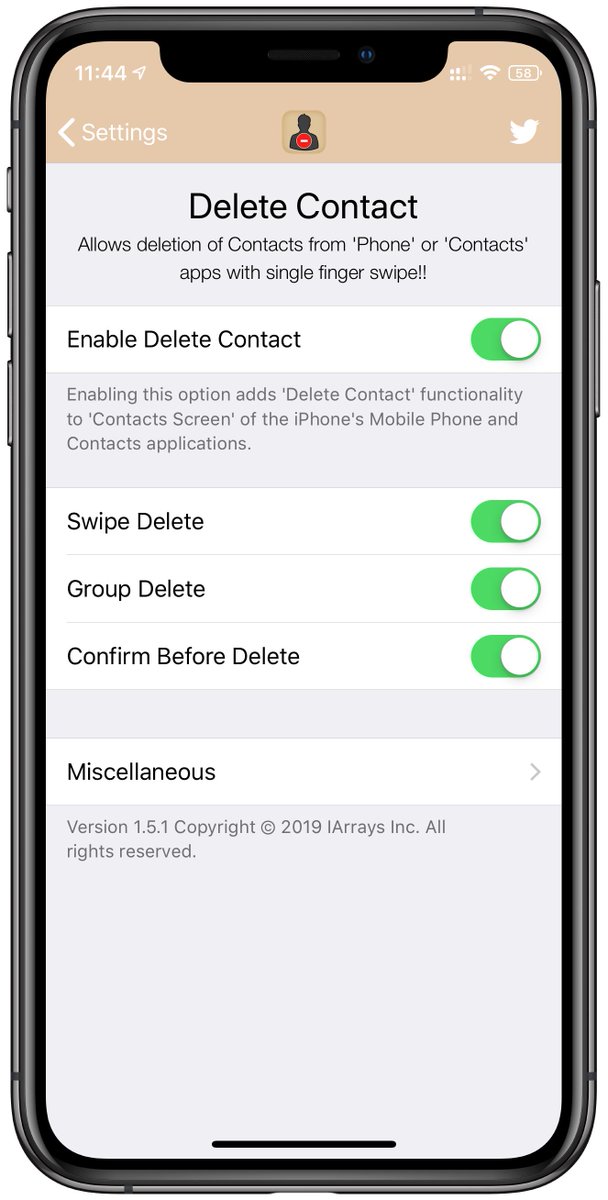Disable the Group Delete switch
The height and width of the screenshot is (1200, 608).
(506, 589)
